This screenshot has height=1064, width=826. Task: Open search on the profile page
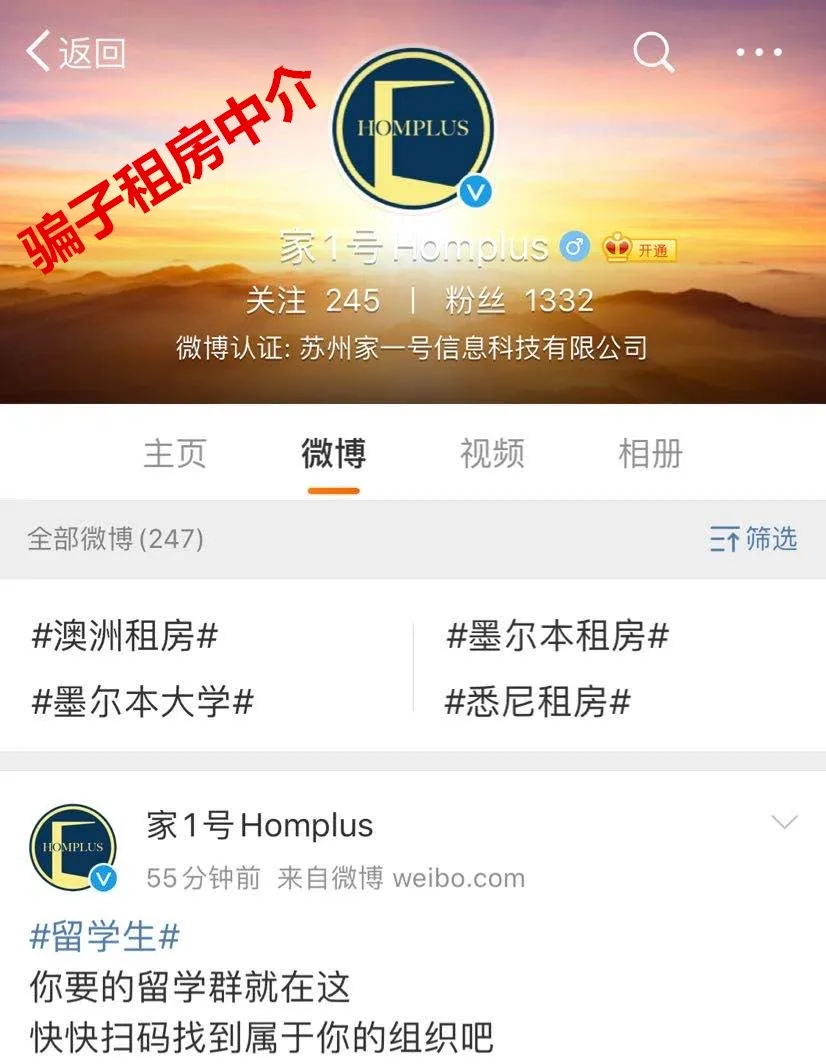(x=653, y=52)
